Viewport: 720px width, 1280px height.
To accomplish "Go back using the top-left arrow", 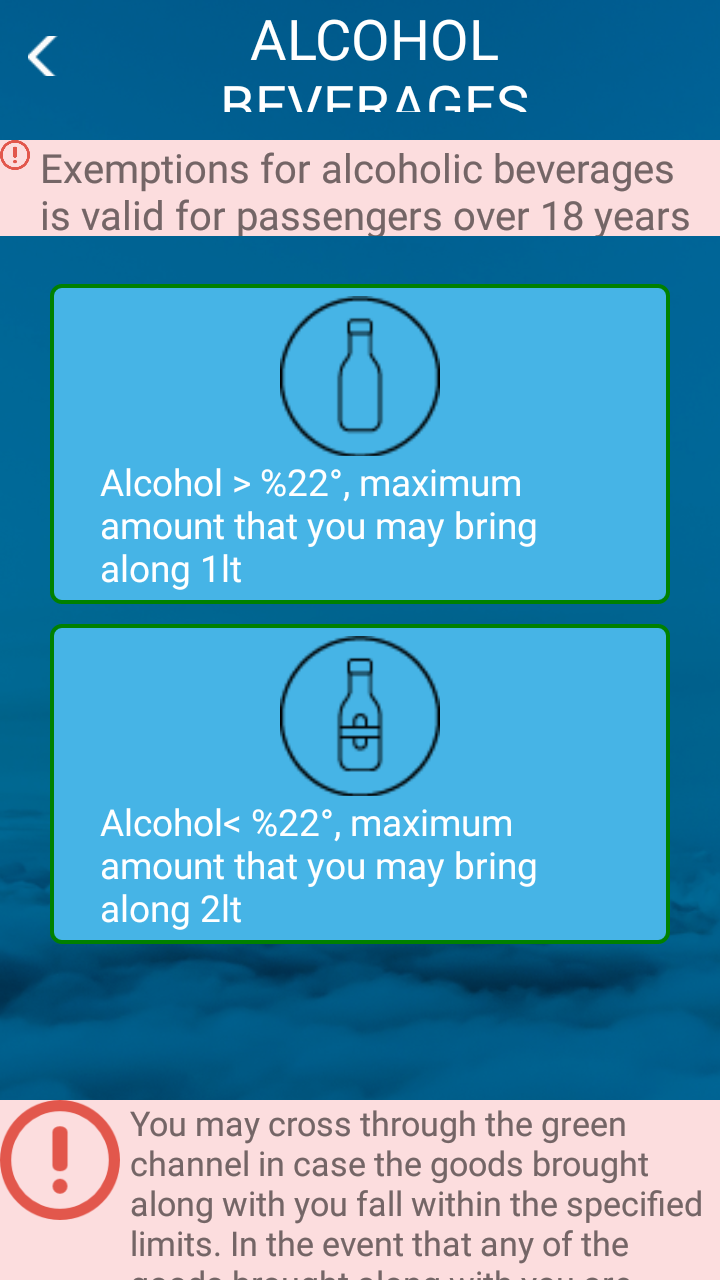I will [42, 56].
